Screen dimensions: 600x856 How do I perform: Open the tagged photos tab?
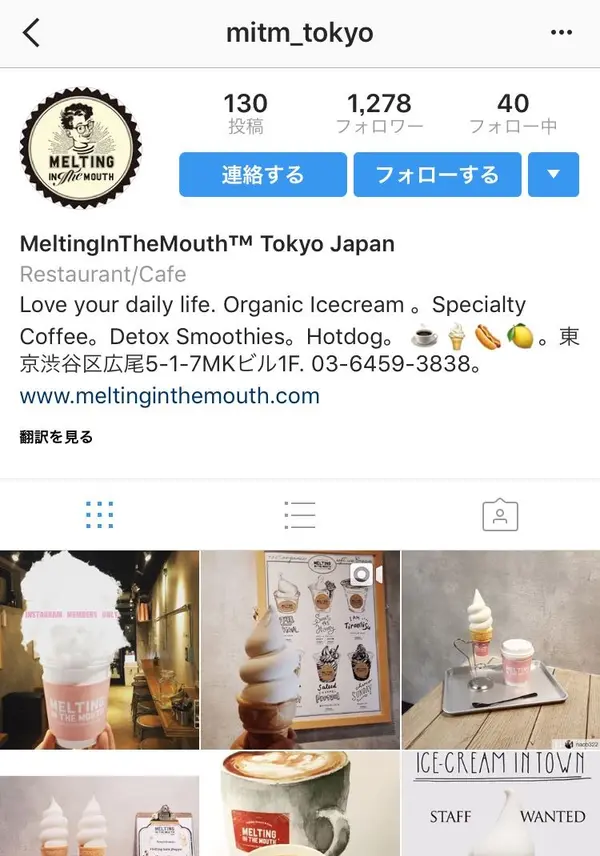499,515
